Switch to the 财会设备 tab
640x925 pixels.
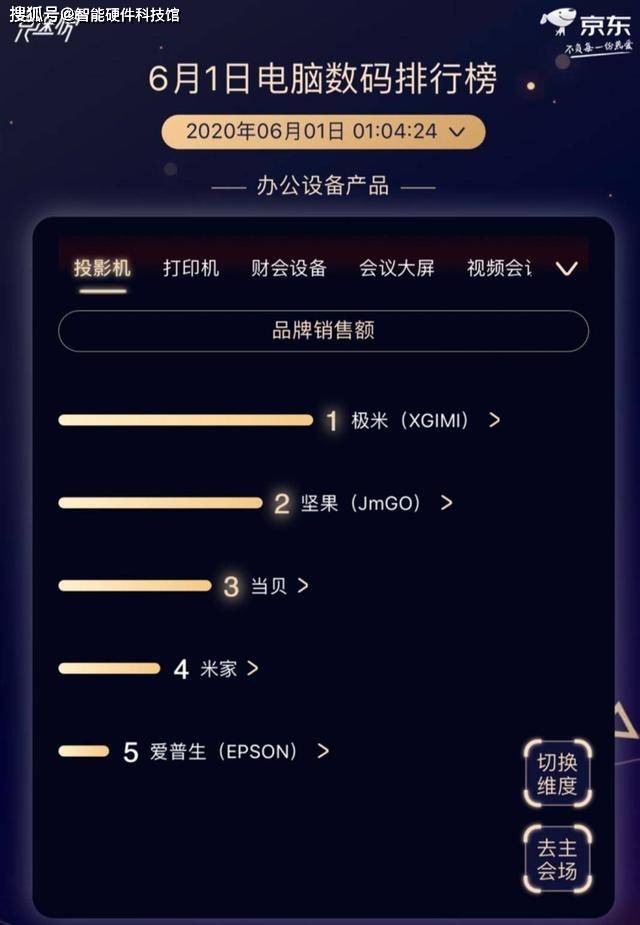(x=289, y=268)
